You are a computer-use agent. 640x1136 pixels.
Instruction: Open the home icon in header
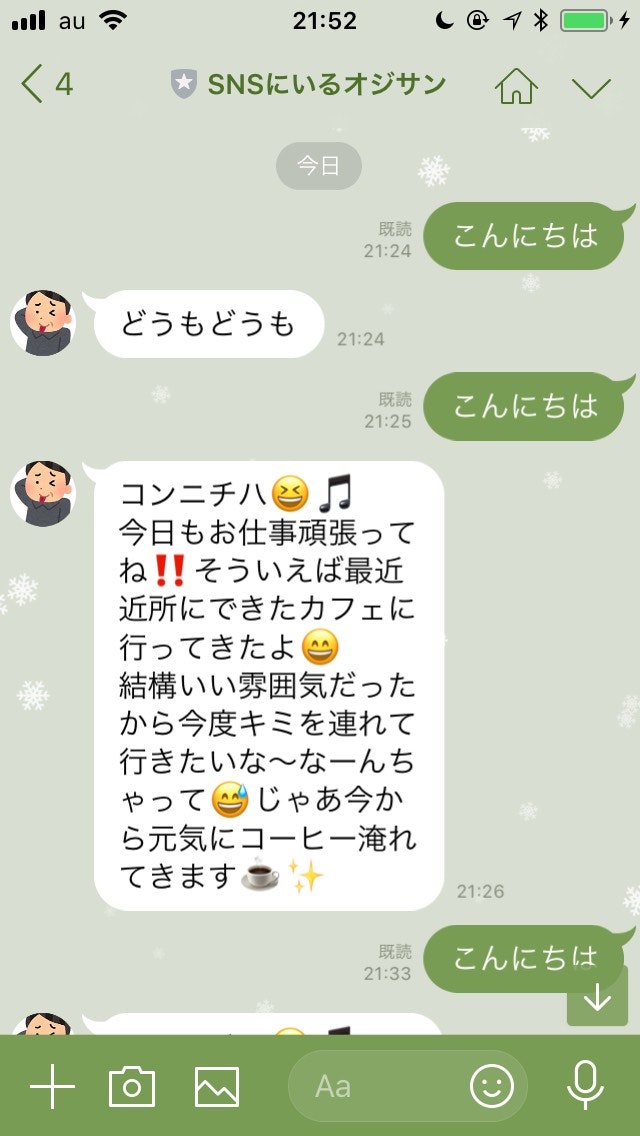tap(516, 86)
